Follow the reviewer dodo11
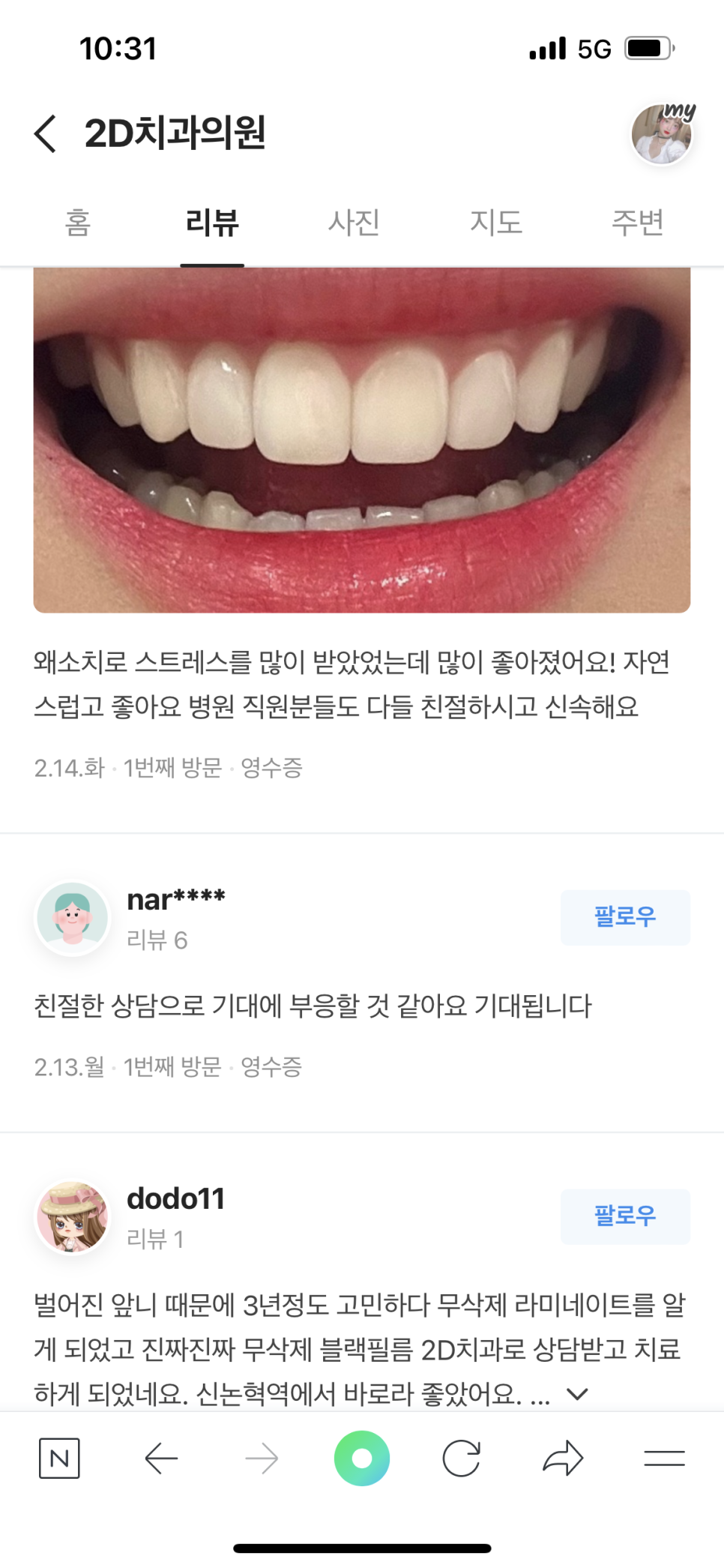Image resolution: width=724 pixels, height=1568 pixels. pos(625,1216)
